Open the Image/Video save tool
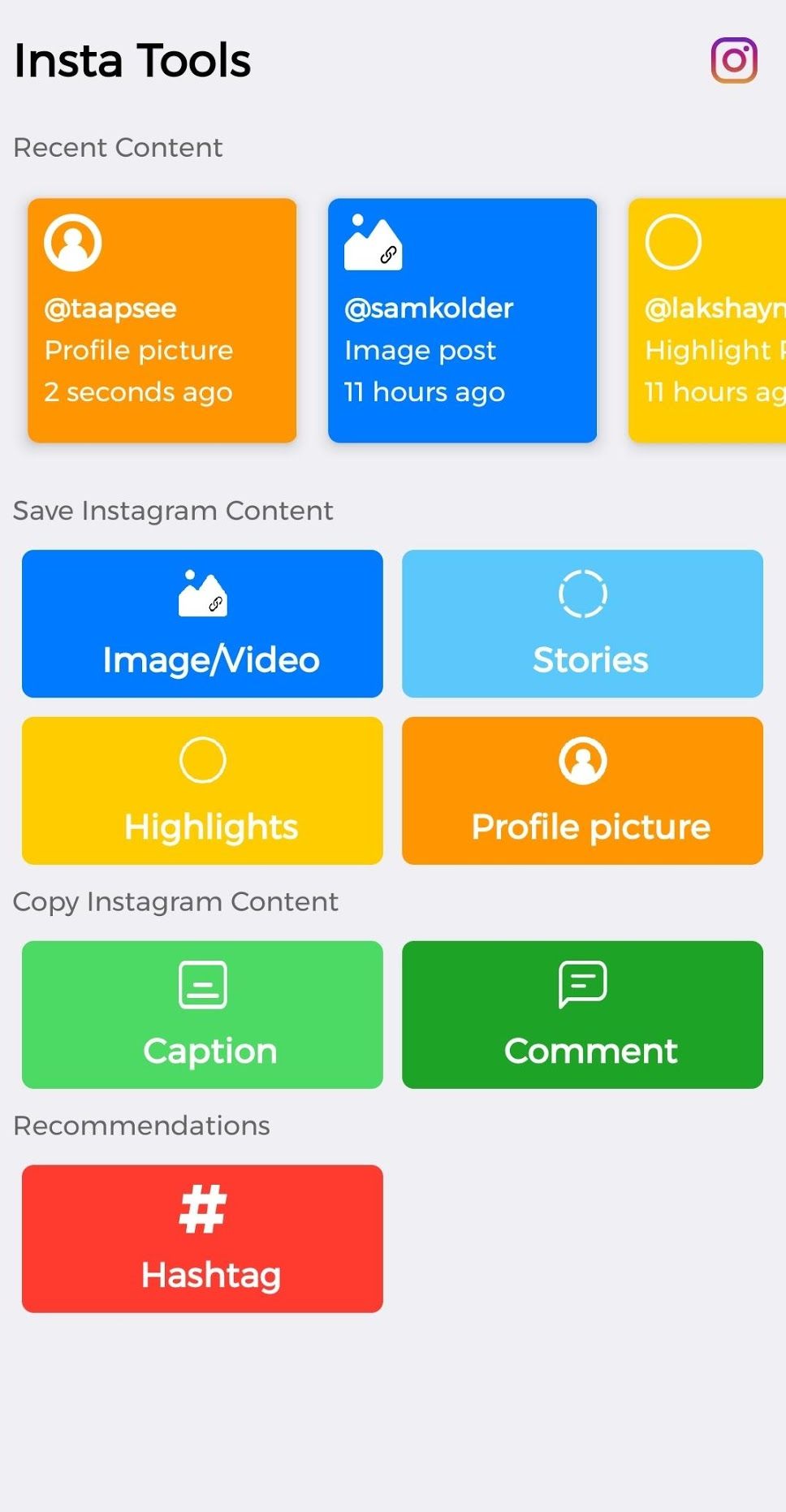Image resolution: width=786 pixels, height=1512 pixels. (x=202, y=623)
